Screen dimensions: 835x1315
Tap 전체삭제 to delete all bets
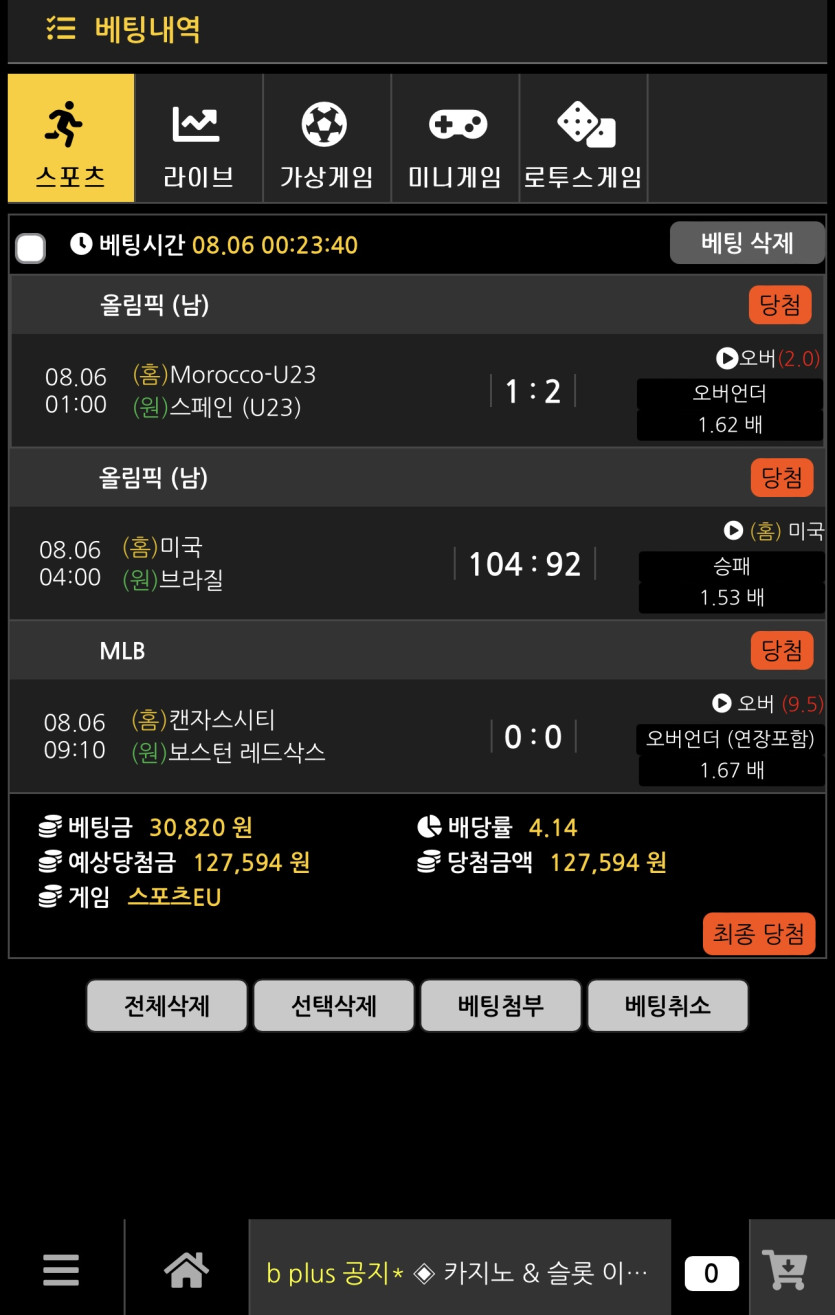click(166, 1005)
